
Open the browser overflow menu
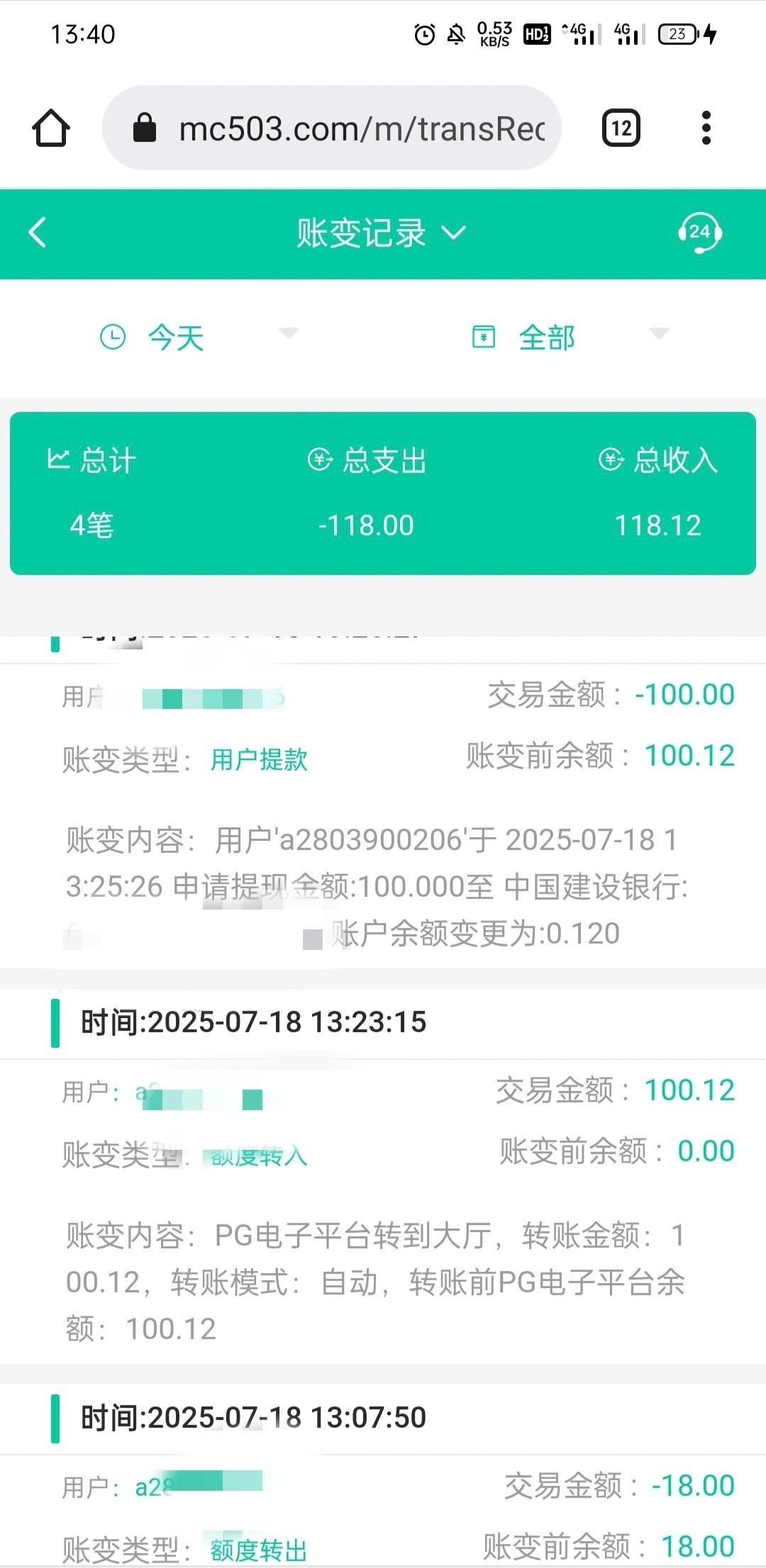[x=706, y=128]
